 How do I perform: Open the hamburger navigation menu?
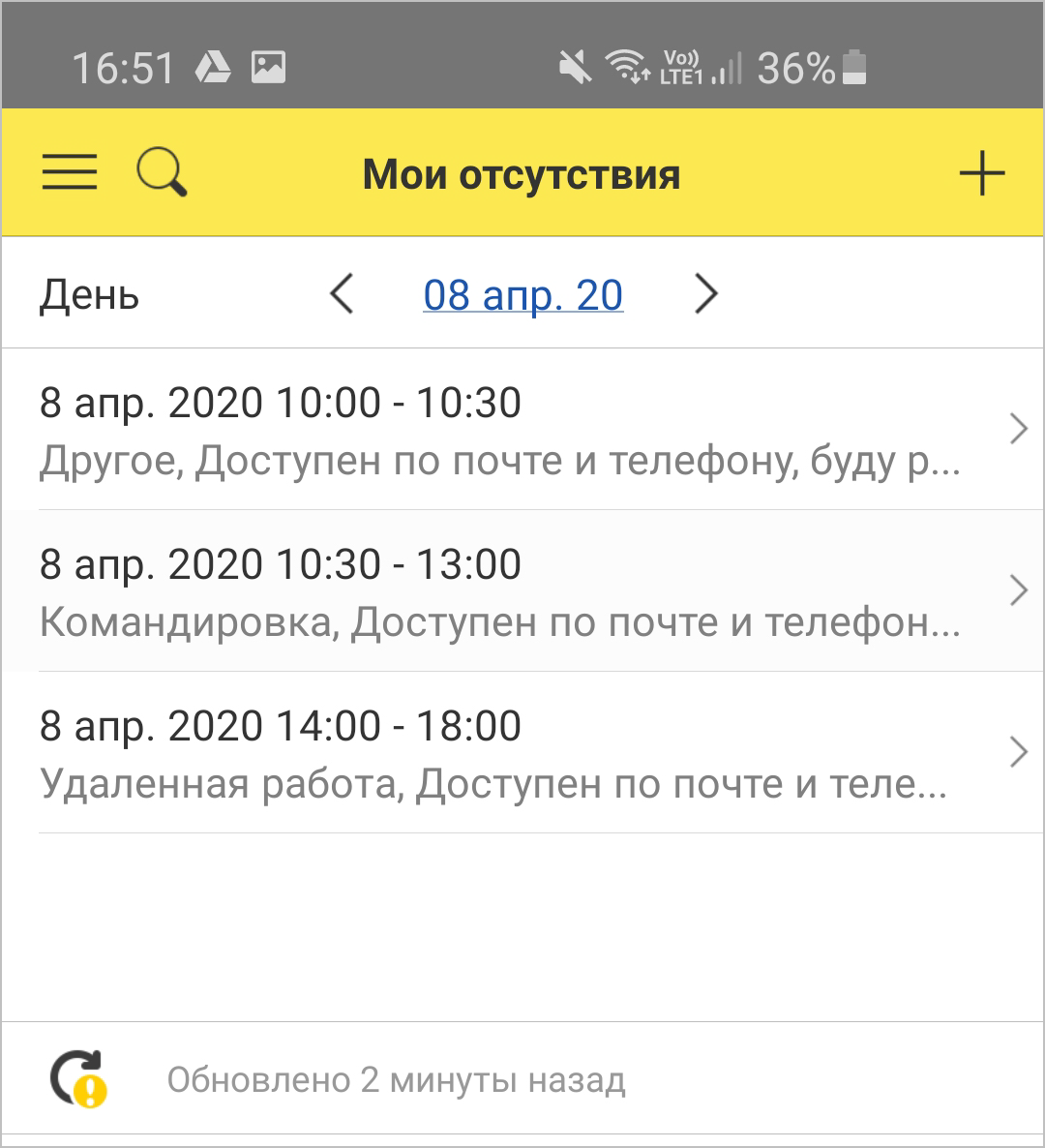70,173
